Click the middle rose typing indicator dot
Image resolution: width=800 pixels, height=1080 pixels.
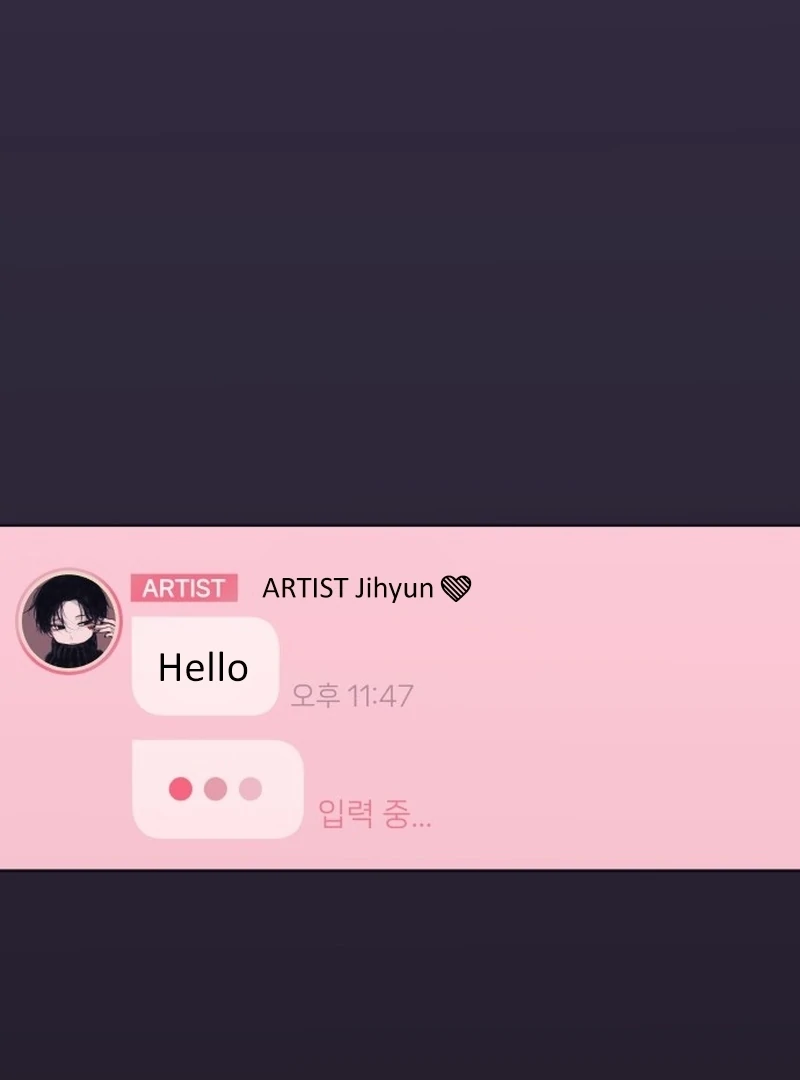coord(215,789)
